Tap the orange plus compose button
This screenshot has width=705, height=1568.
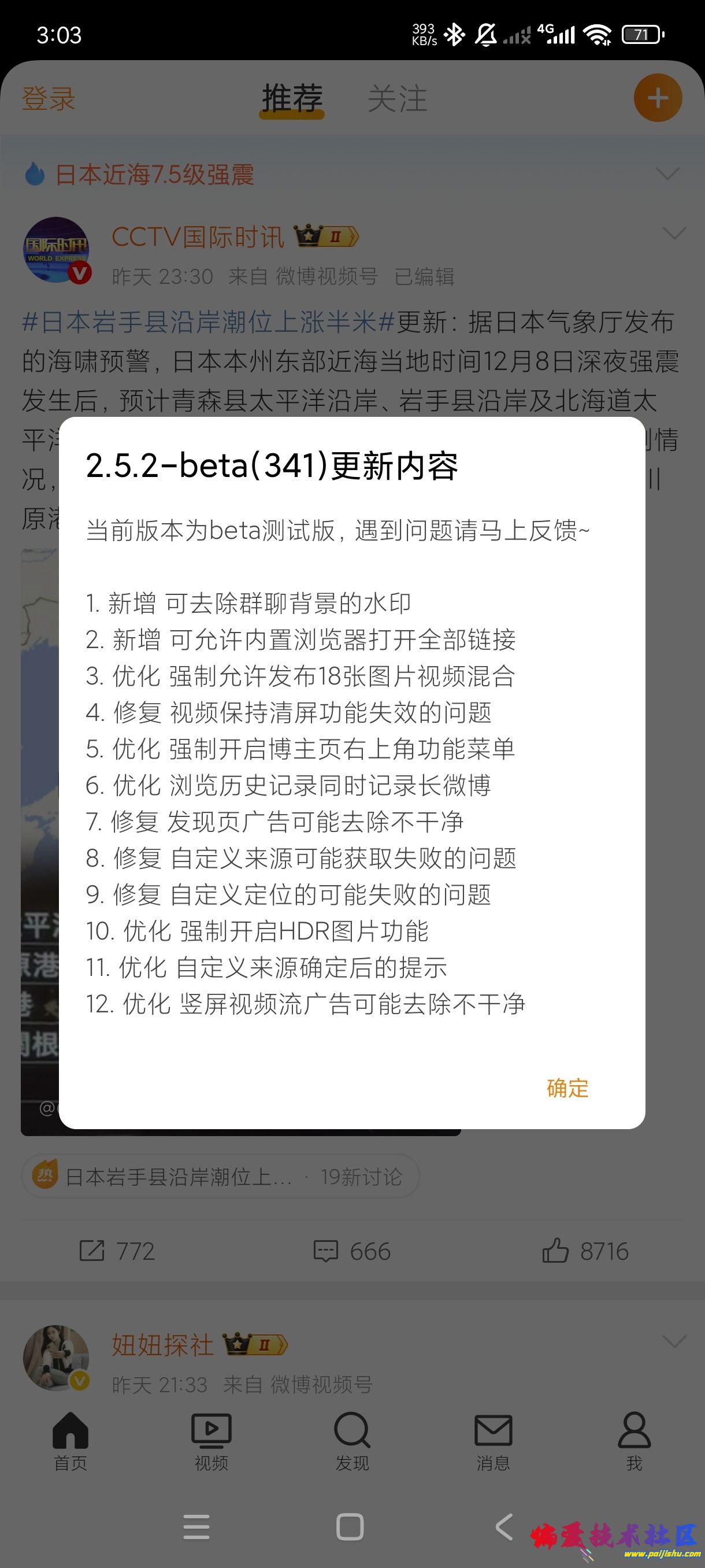point(658,98)
